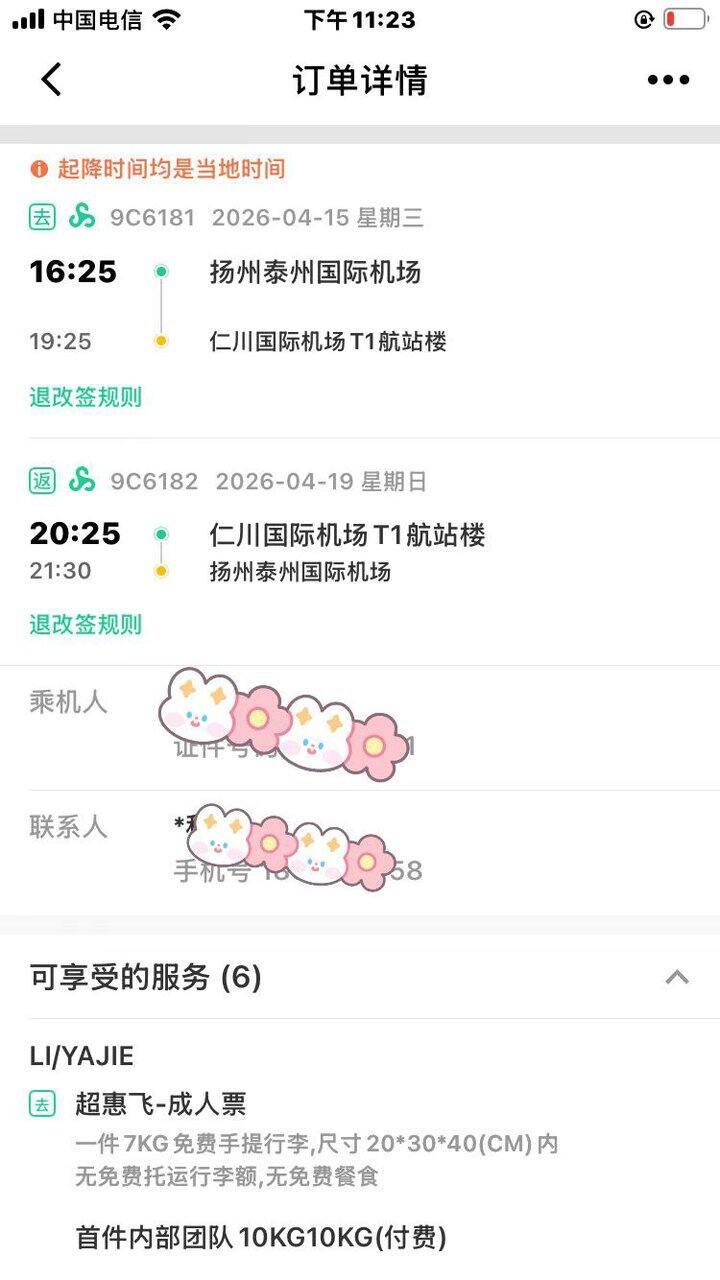Tap the Spring Airlines logo beside flight 9C6182
This screenshot has width=720, height=1280.
click(x=82, y=481)
